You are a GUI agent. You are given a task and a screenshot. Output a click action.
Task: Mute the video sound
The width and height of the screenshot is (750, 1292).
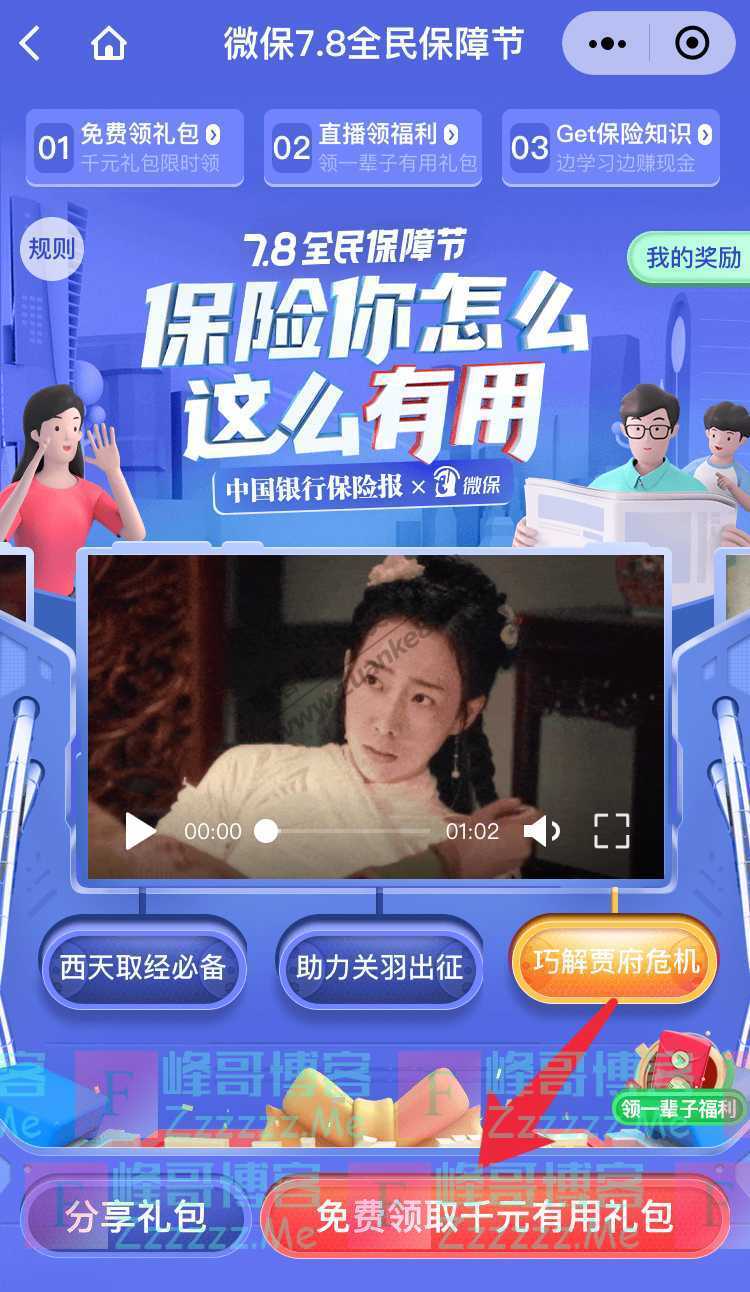542,830
